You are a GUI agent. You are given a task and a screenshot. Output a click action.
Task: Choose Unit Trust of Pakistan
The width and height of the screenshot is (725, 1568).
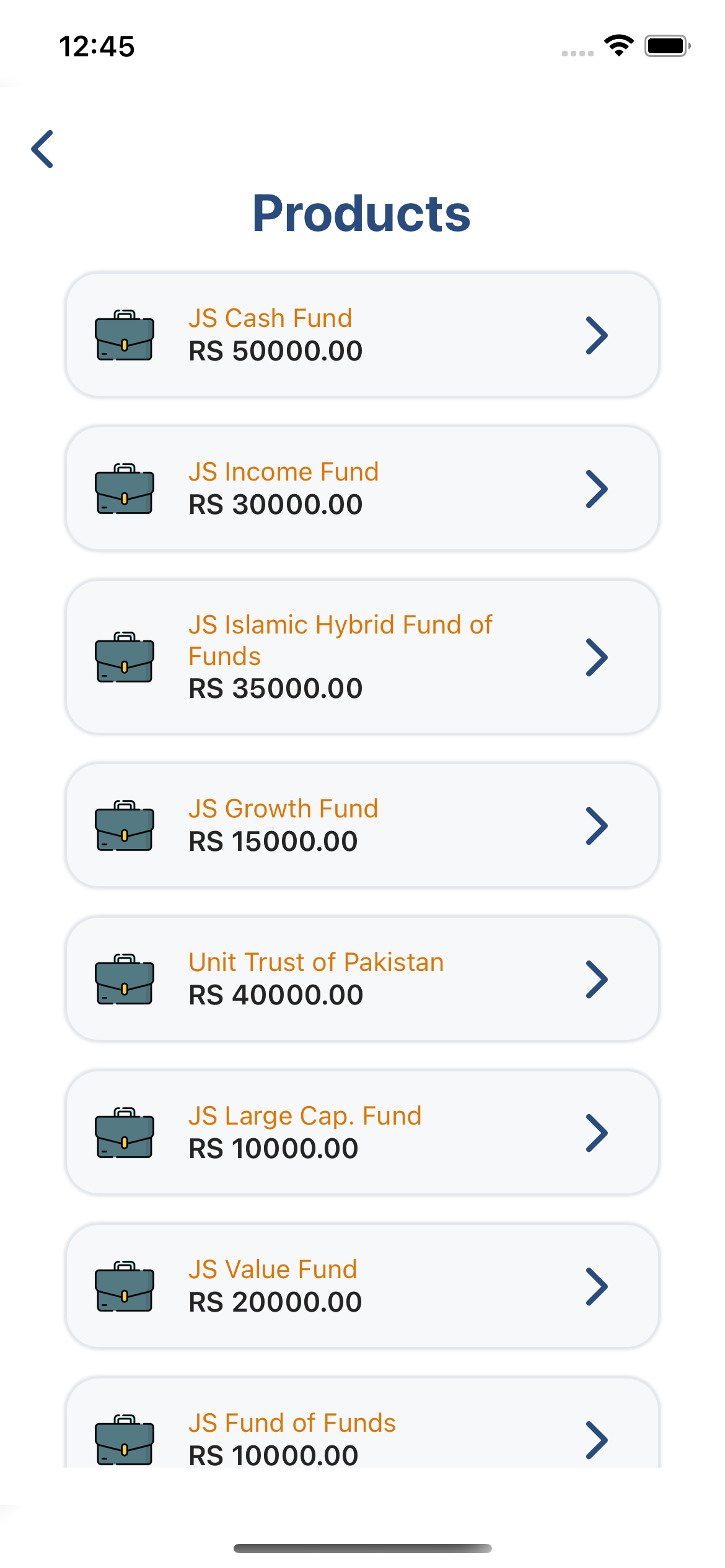tap(362, 978)
